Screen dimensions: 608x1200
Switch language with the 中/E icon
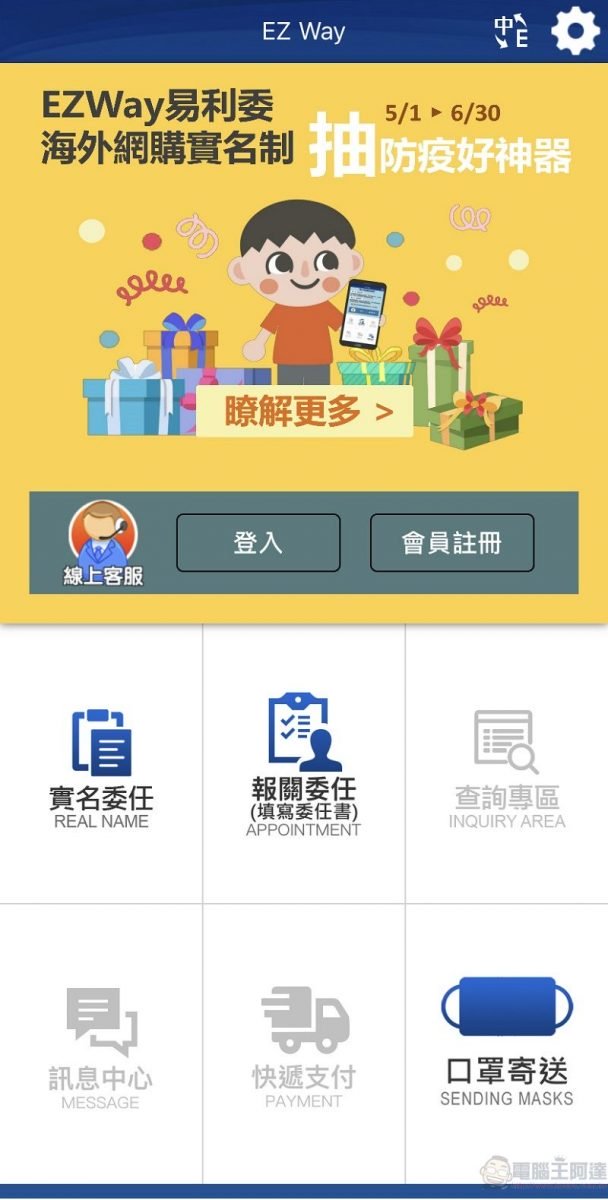(511, 32)
